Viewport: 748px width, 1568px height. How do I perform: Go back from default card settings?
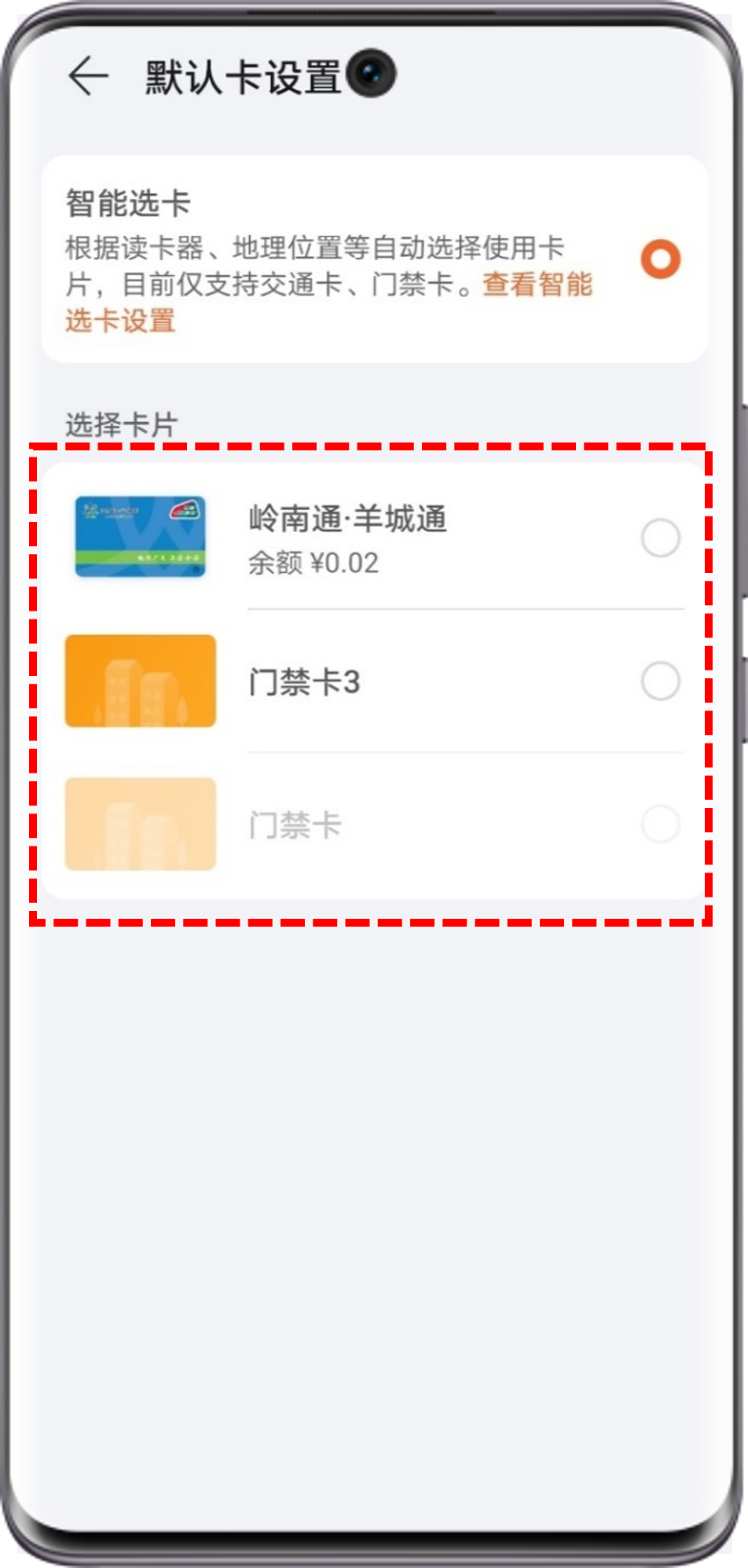87,76
